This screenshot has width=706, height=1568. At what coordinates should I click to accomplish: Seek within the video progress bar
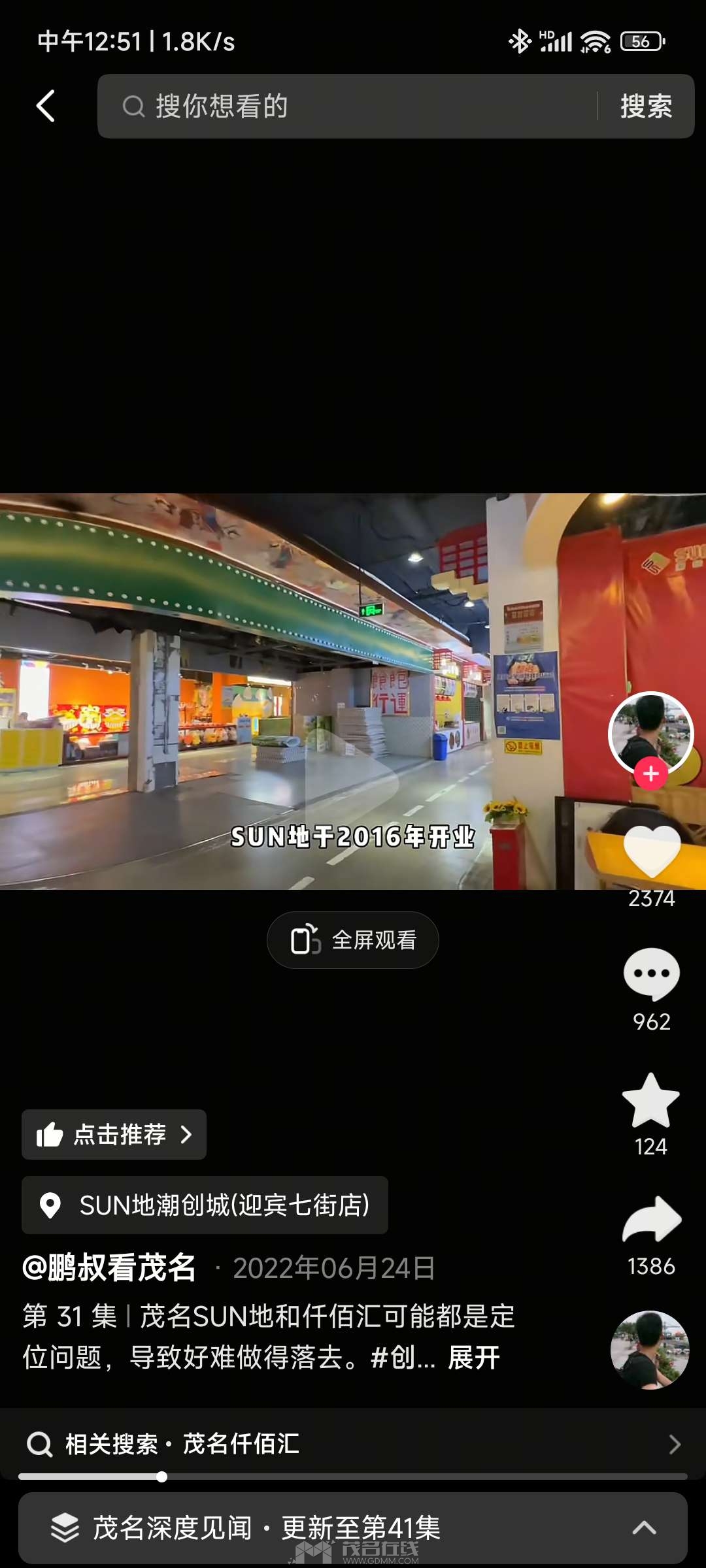[353, 1477]
